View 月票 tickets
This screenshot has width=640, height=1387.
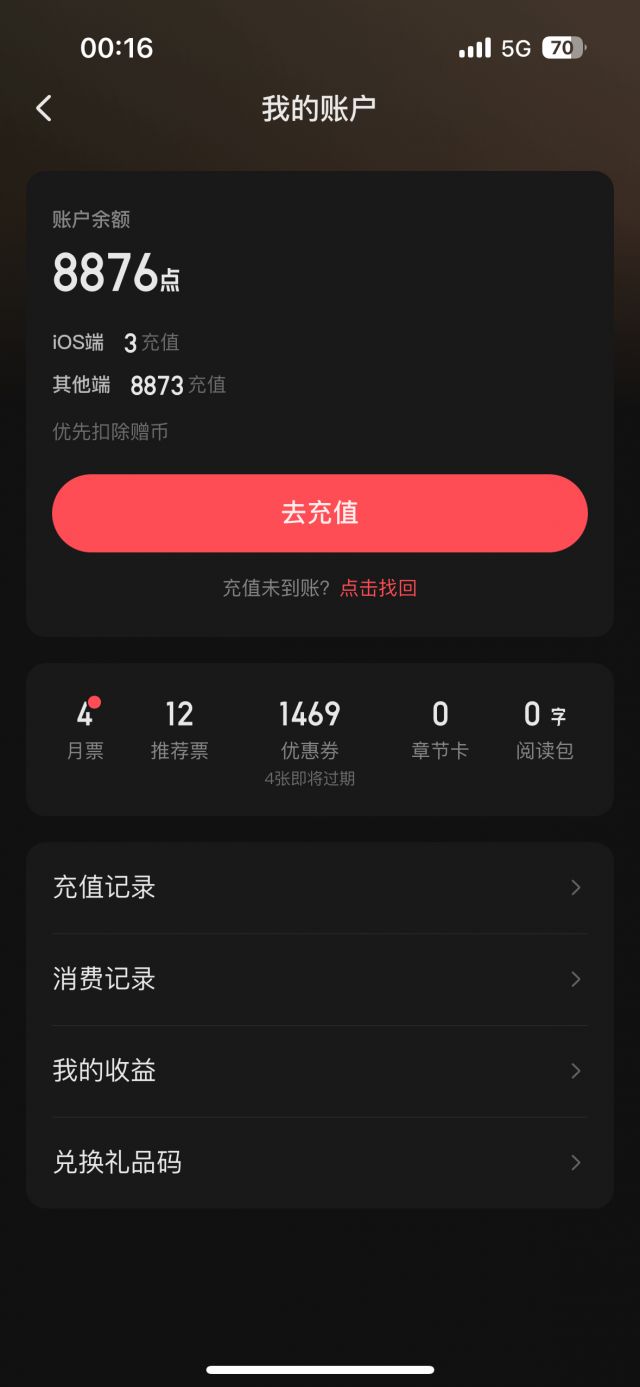pos(85,731)
